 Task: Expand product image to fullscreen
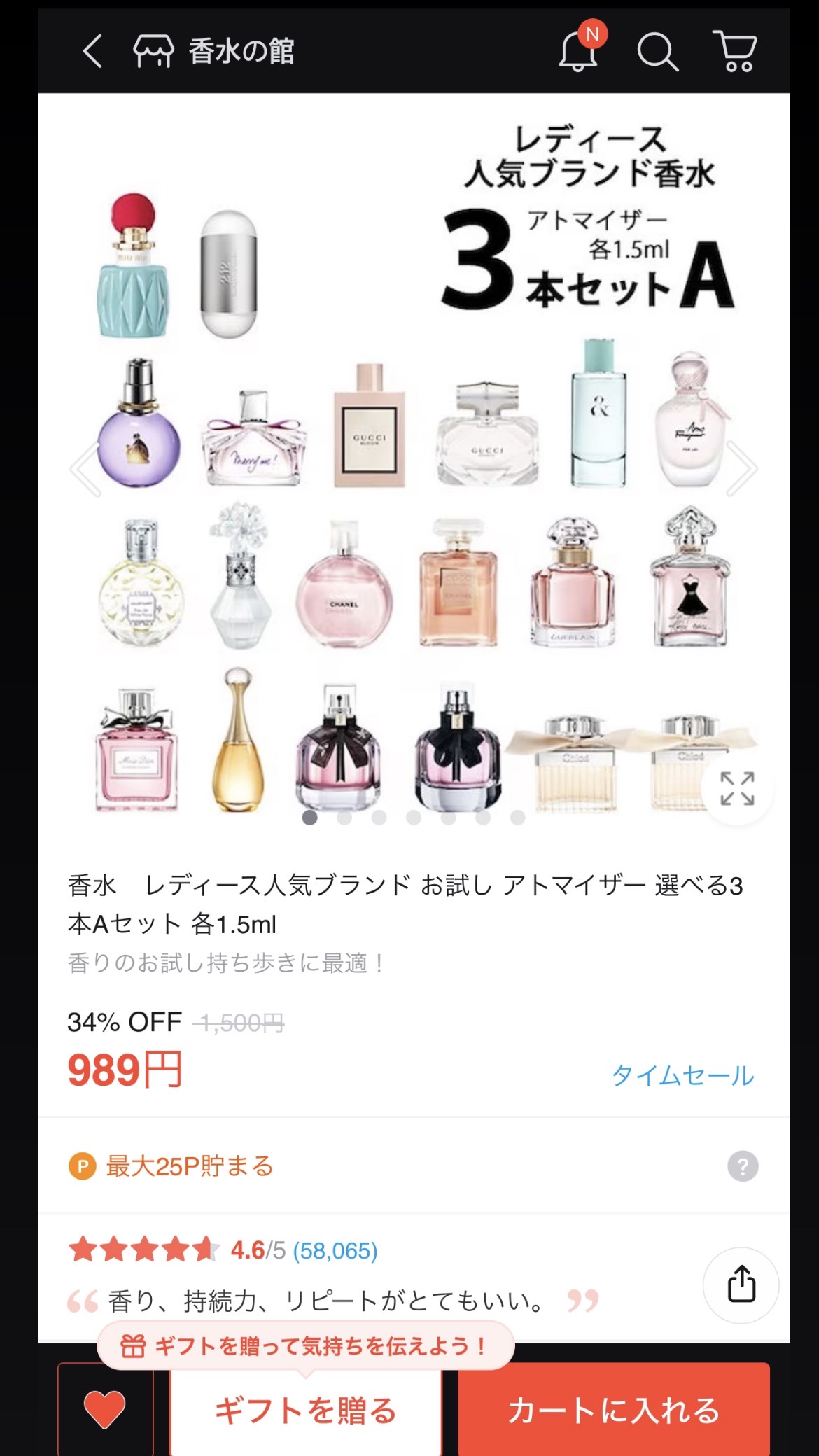point(737,789)
